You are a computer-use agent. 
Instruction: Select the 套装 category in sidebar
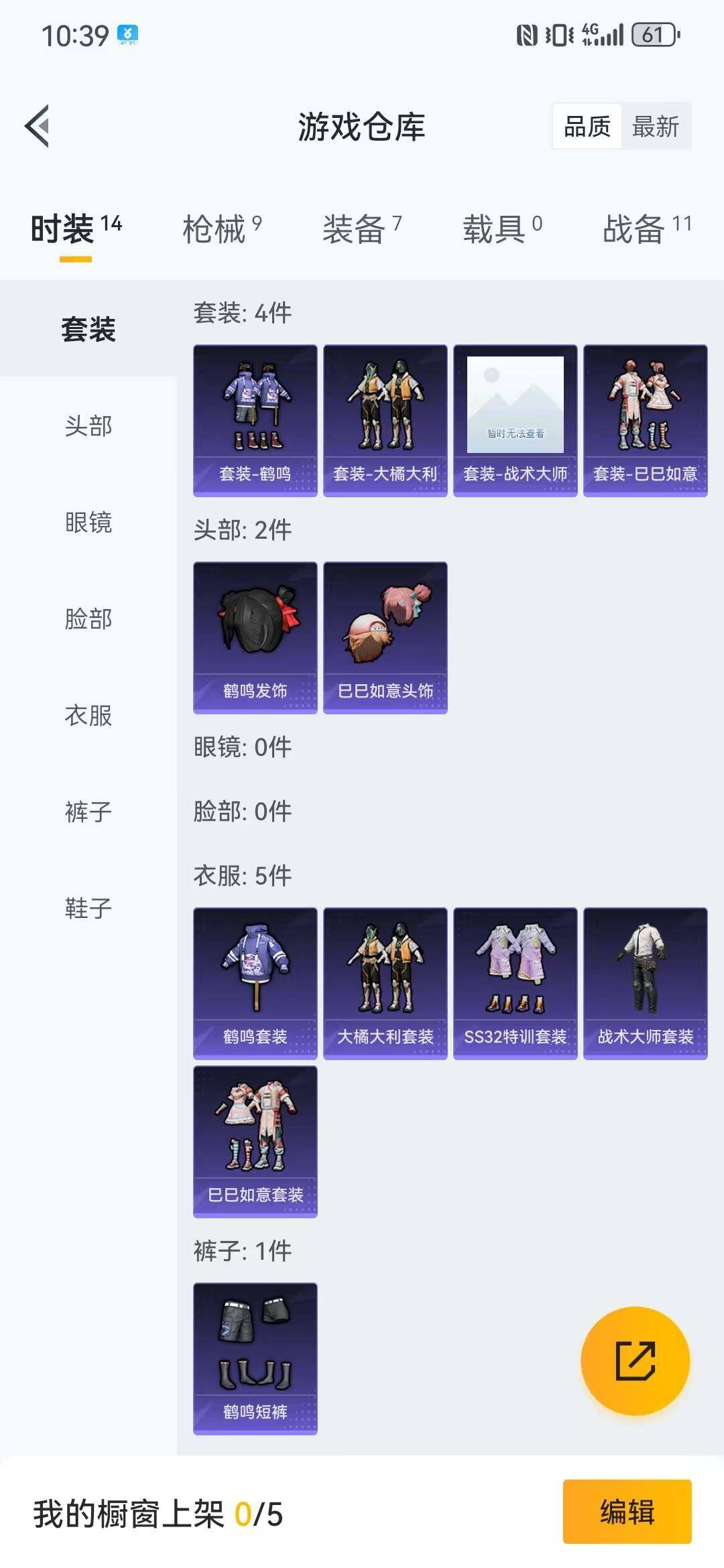point(87,328)
